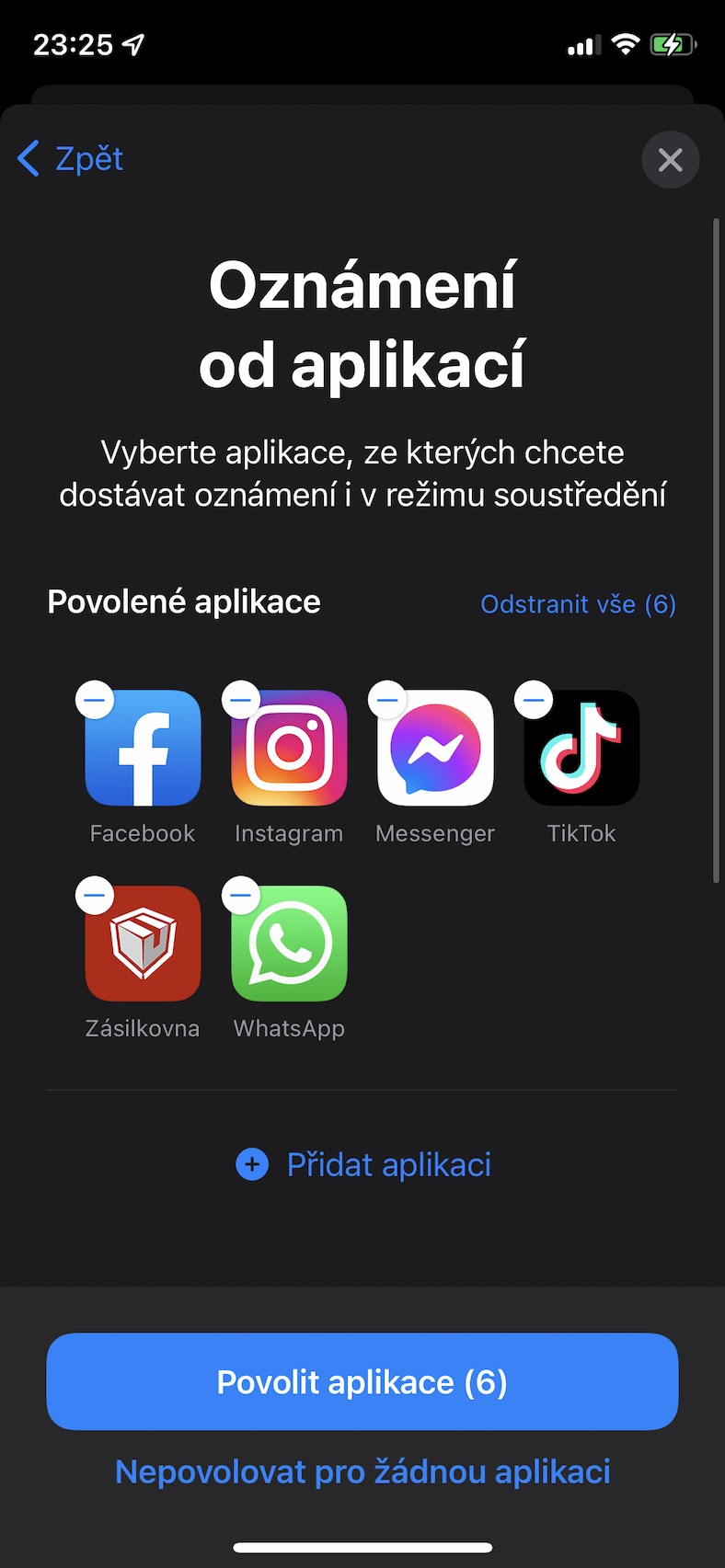Remove Messenger from allowed apps
Screen dimensions: 725x1568
387,700
